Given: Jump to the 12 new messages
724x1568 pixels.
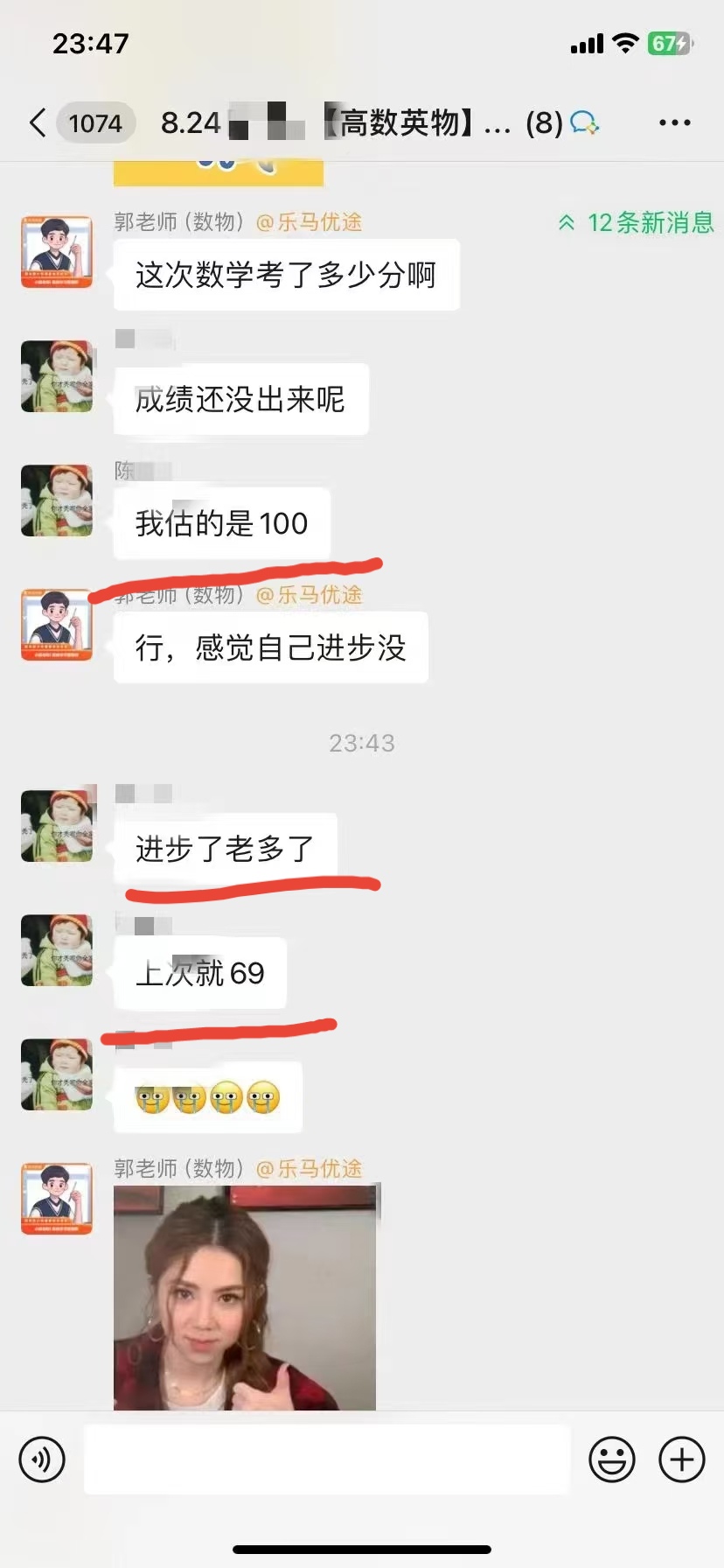Looking at the screenshot, I should click(637, 223).
